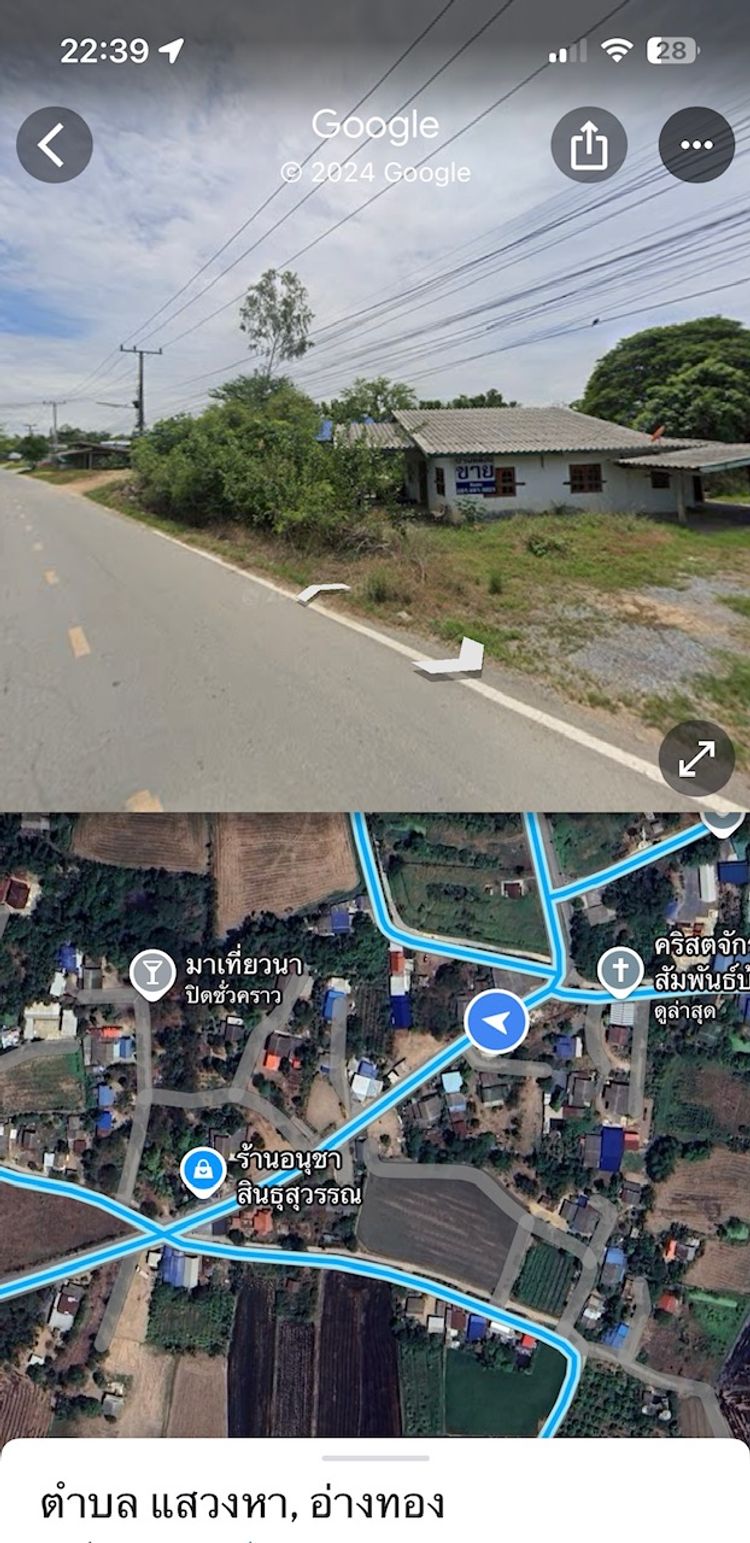The width and height of the screenshot is (750, 1543).
Task: Open the คริสตจักร church map pin
Action: click(x=620, y=970)
